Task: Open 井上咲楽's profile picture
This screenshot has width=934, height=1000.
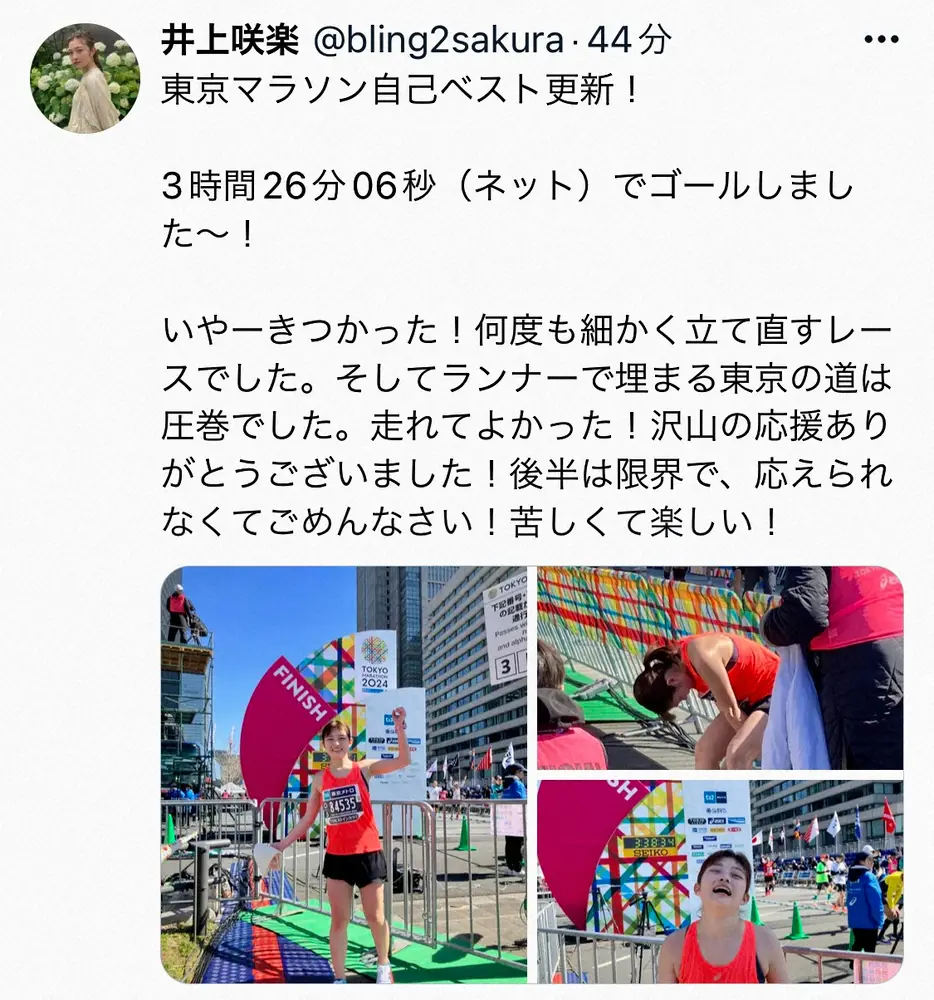Action: coord(85,79)
